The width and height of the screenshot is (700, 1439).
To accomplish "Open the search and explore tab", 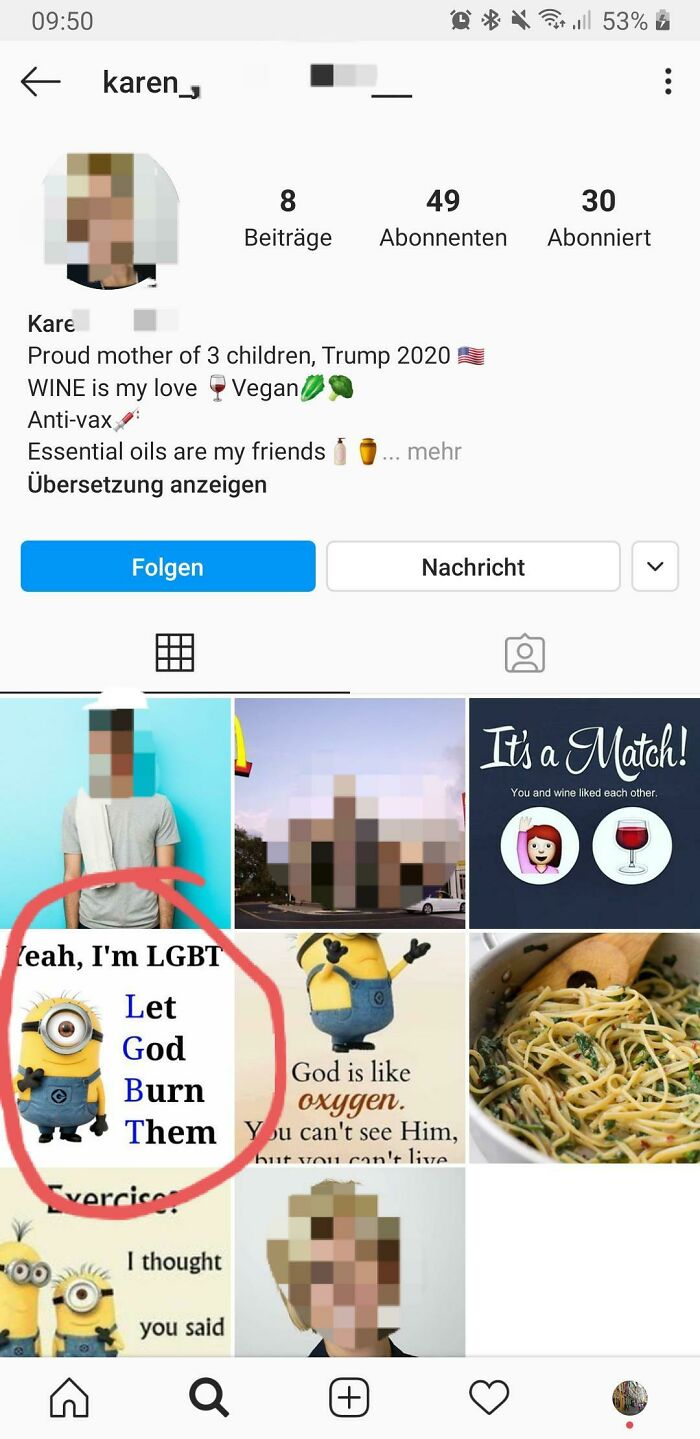I will point(209,1397).
